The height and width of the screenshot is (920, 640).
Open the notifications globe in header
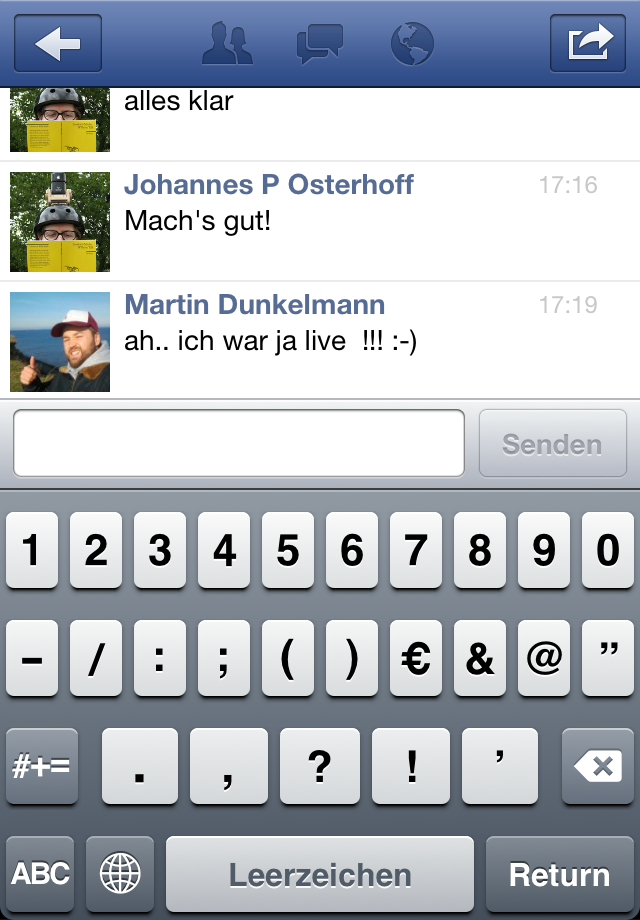(x=412, y=44)
